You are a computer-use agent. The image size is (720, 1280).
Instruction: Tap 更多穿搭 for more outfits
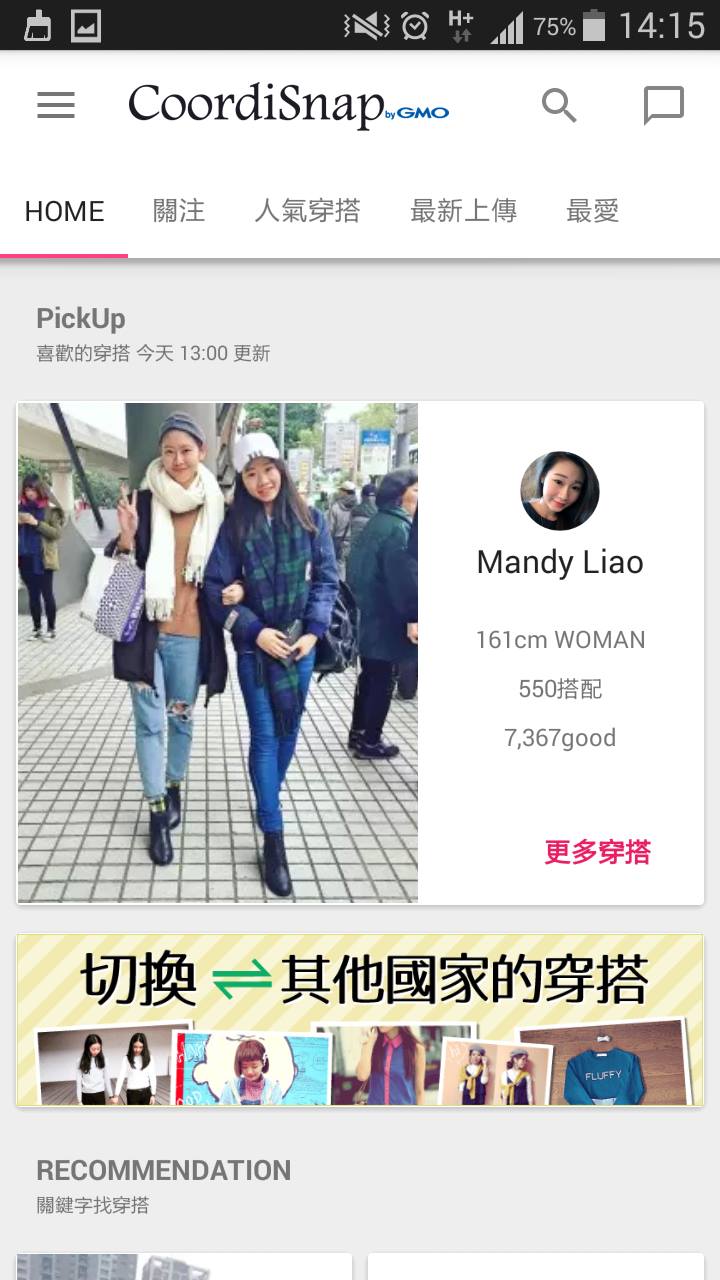click(x=597, y=852)
